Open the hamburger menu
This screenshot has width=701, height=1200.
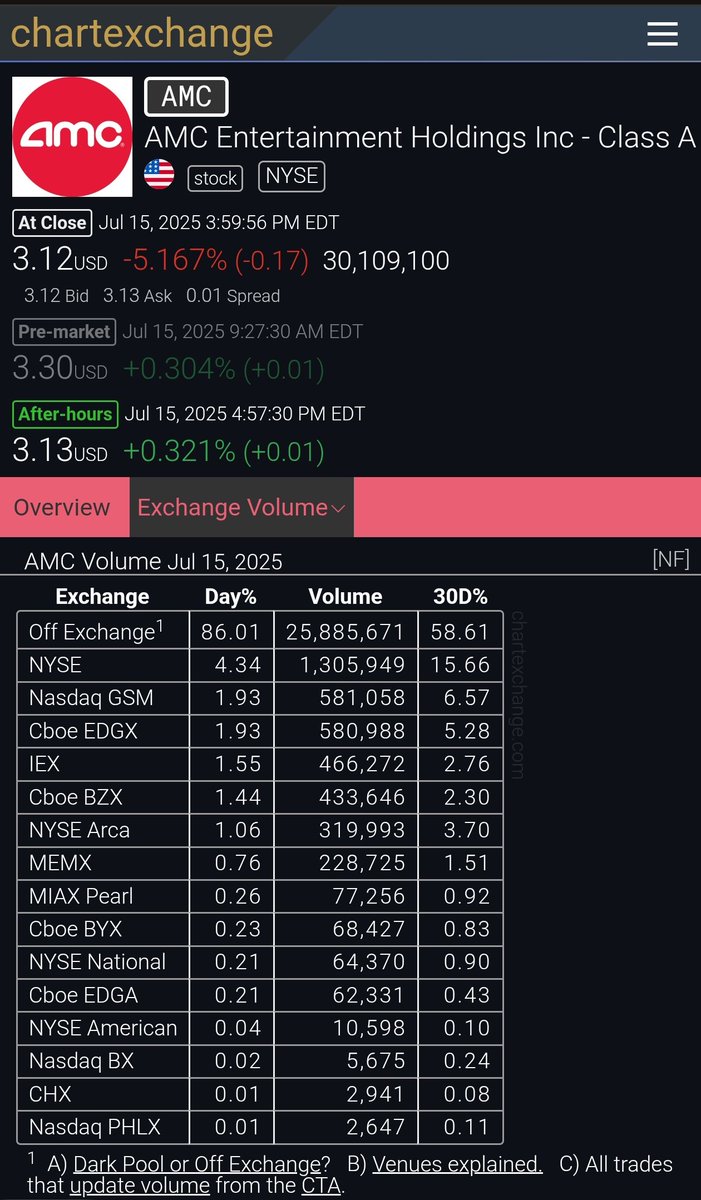662,34
